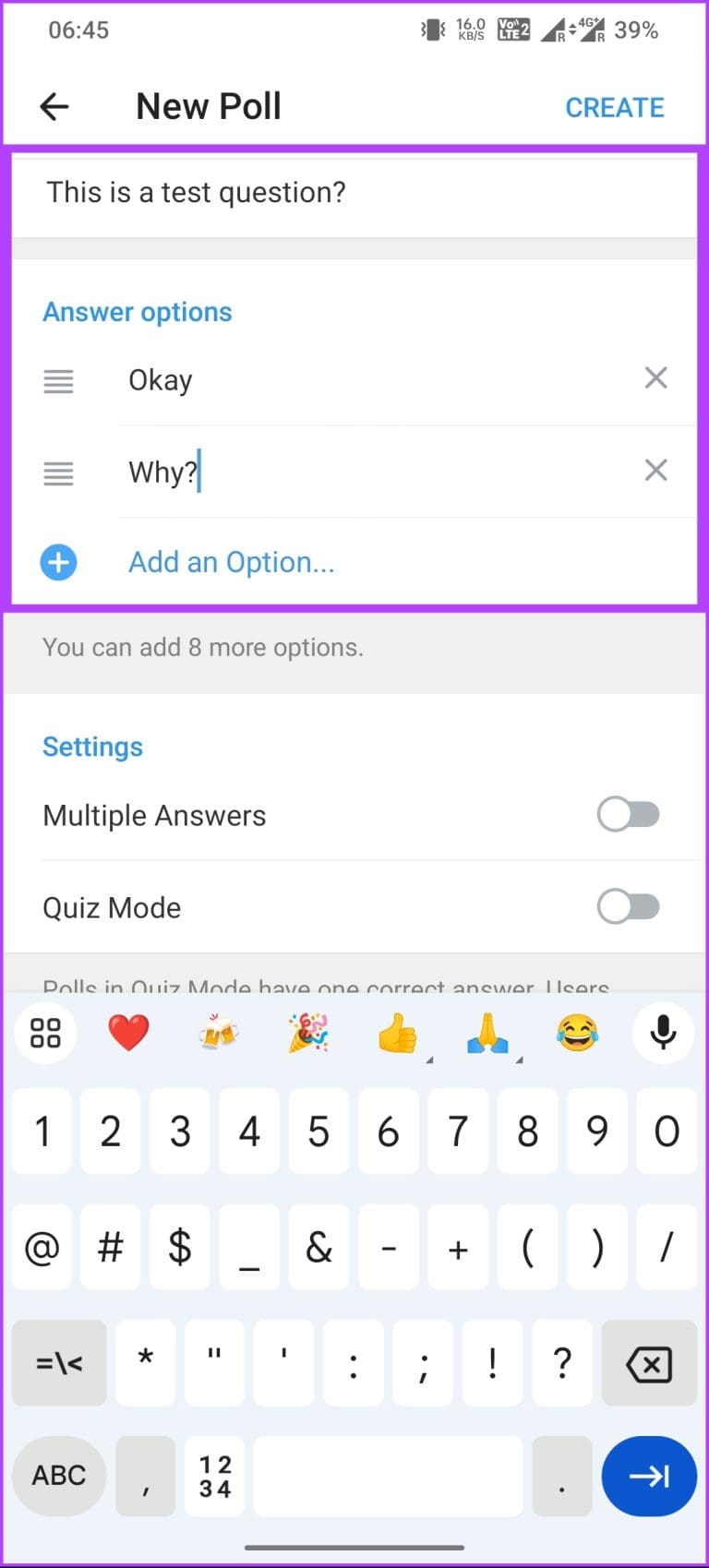Tap the back arrow to leave New Poll

pos(54,106)
